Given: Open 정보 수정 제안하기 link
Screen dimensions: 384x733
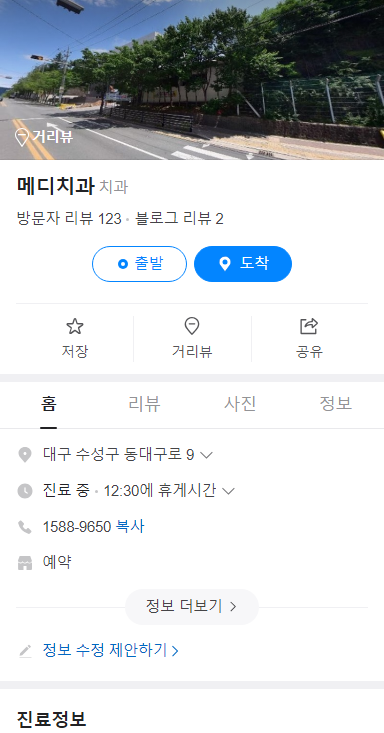Looking at the screenshot, I should (110, 650).
